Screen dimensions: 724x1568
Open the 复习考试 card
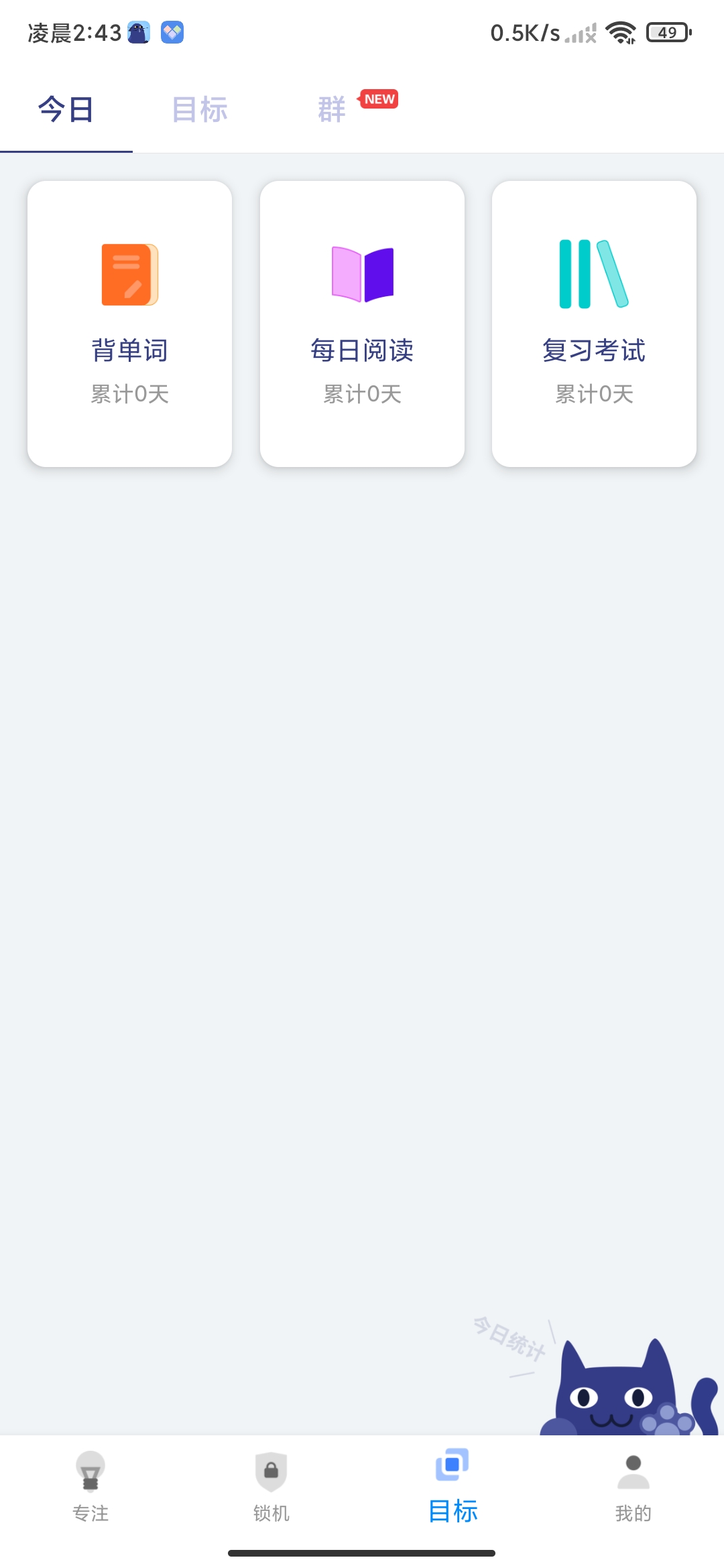point(594,324)
